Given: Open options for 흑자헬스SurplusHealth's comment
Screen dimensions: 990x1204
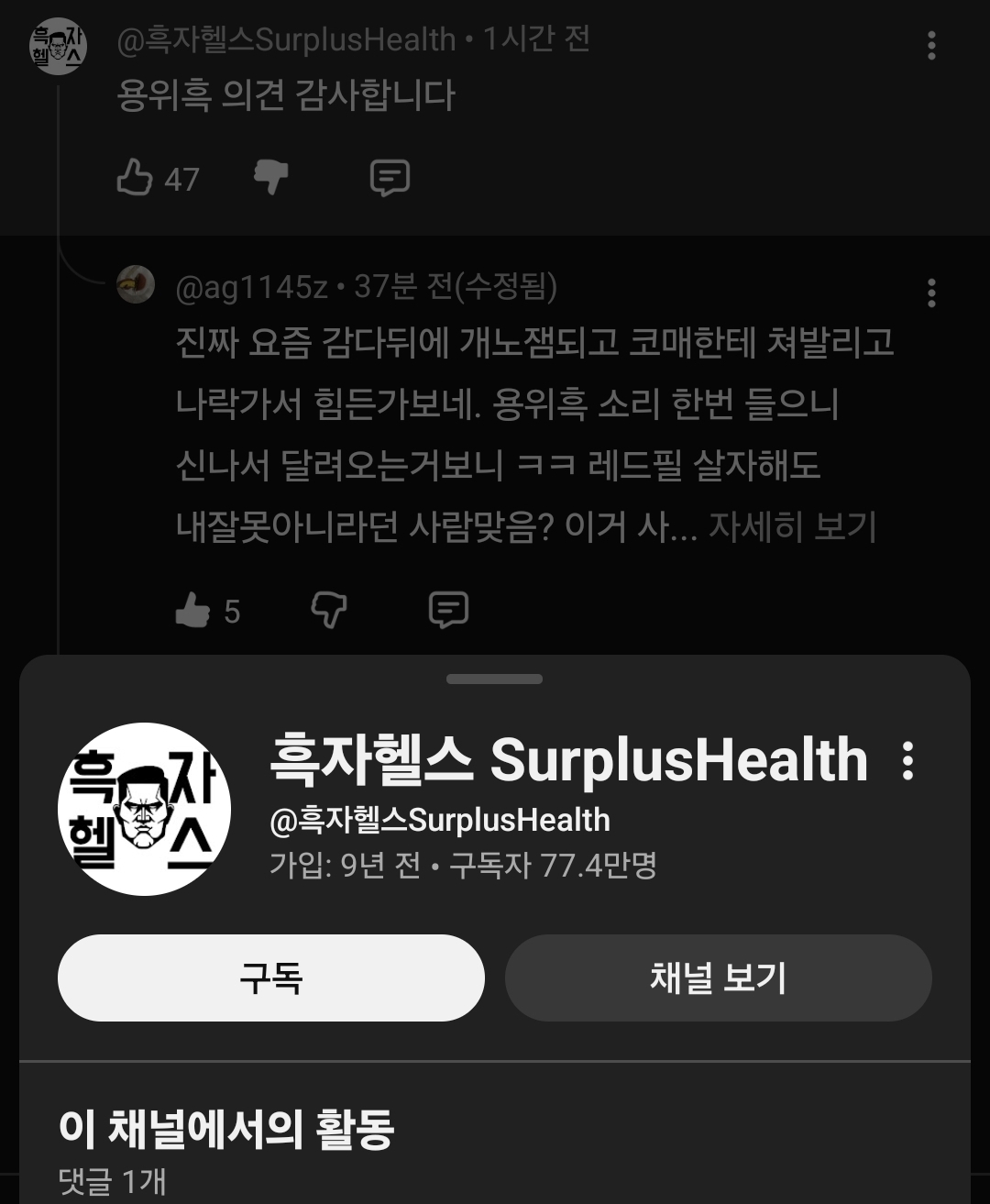Looking at the screenshot, I should (931, 45).
